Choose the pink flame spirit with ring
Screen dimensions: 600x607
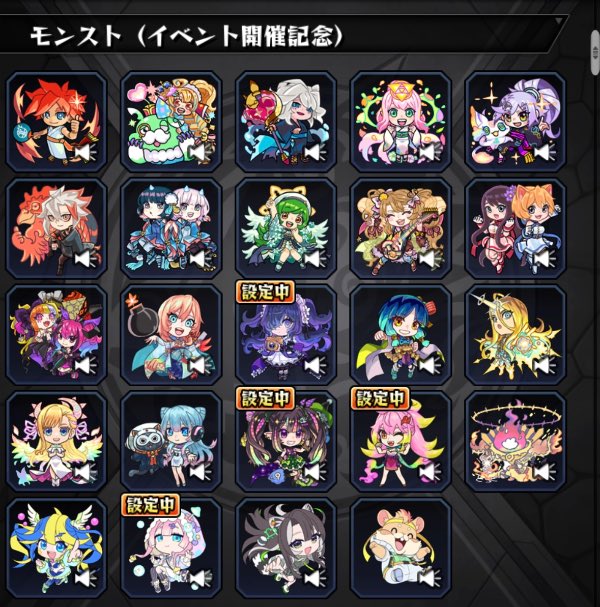tap(515, 440)
